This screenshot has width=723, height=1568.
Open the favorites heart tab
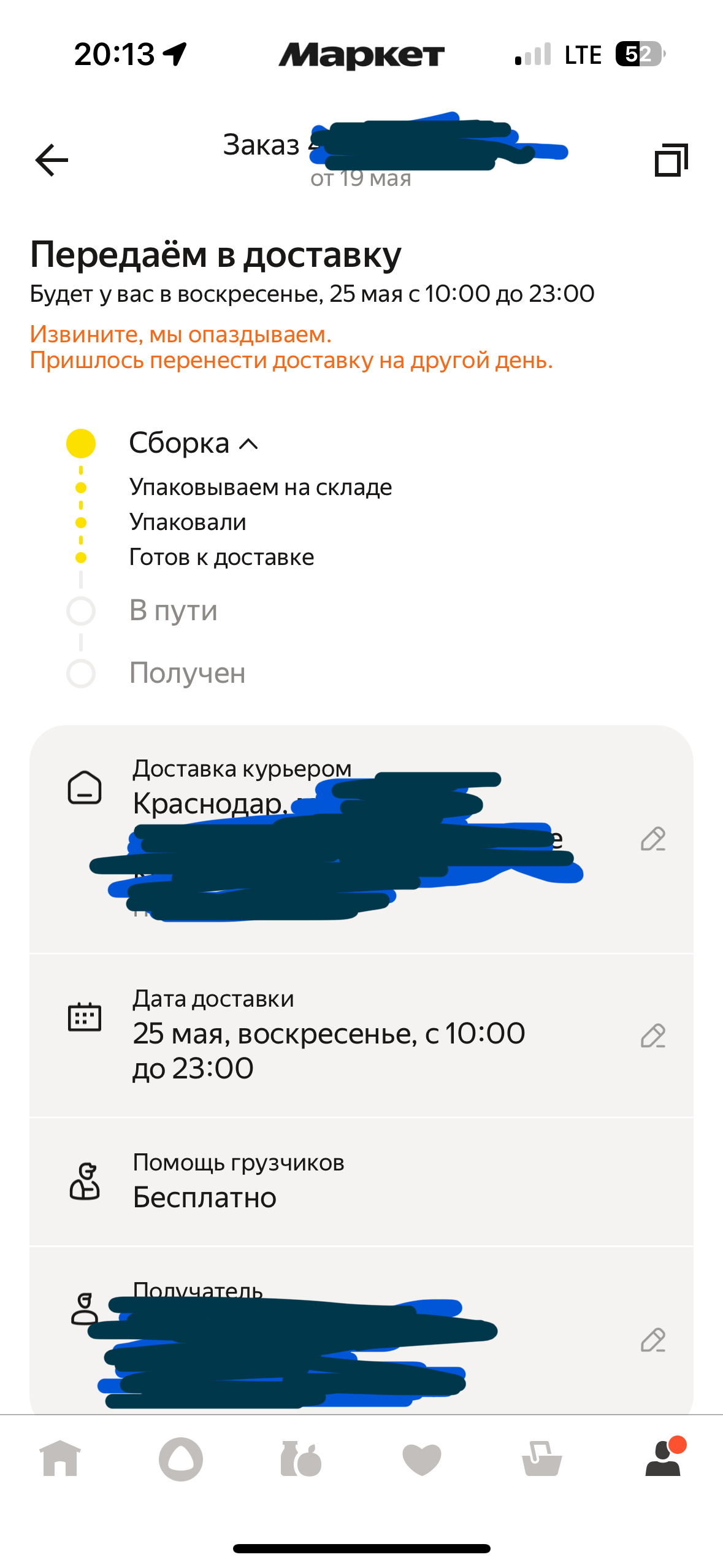point(421,1458)
